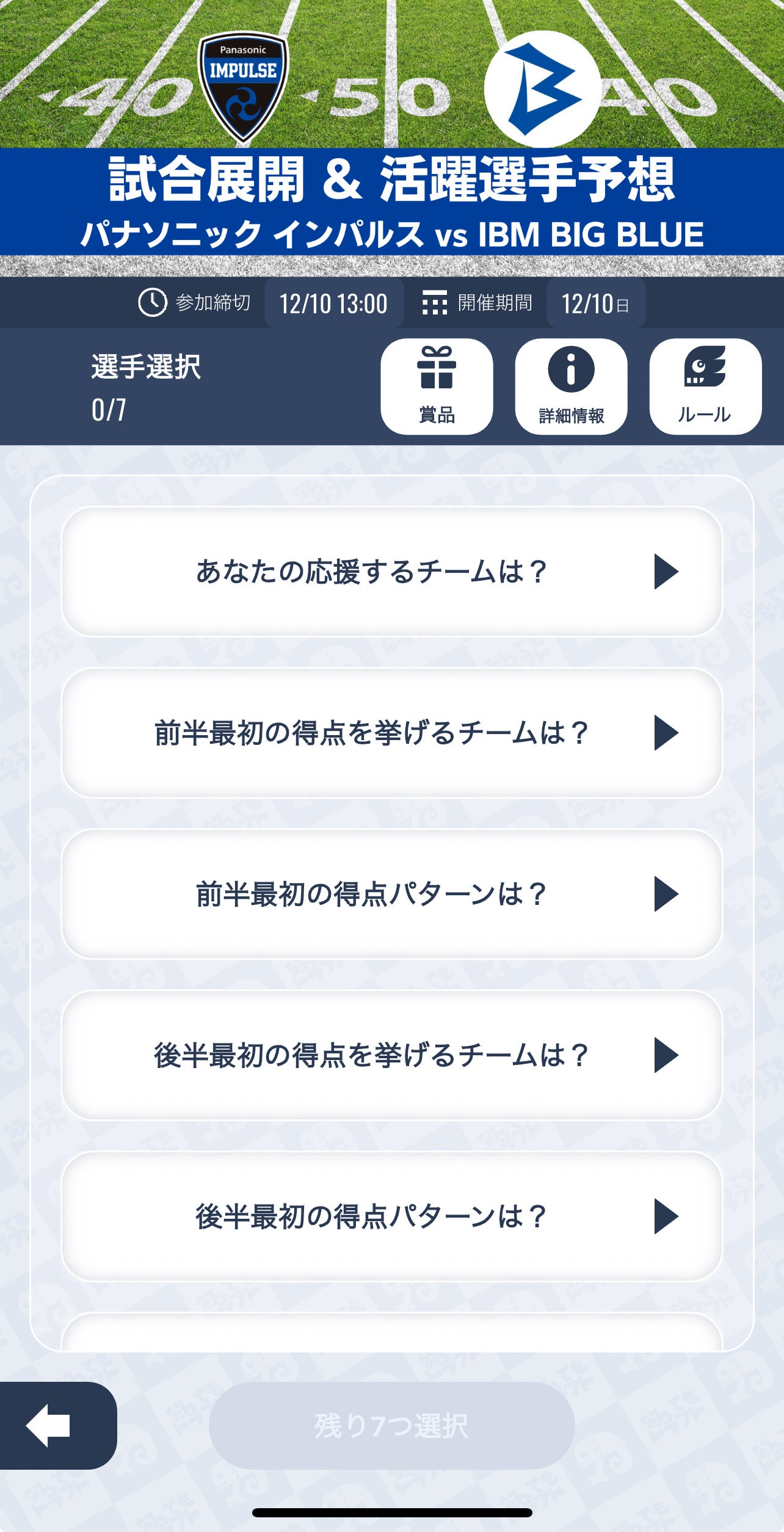Choose answer for 前半最初の得点パターンは？

coord(391,894)
